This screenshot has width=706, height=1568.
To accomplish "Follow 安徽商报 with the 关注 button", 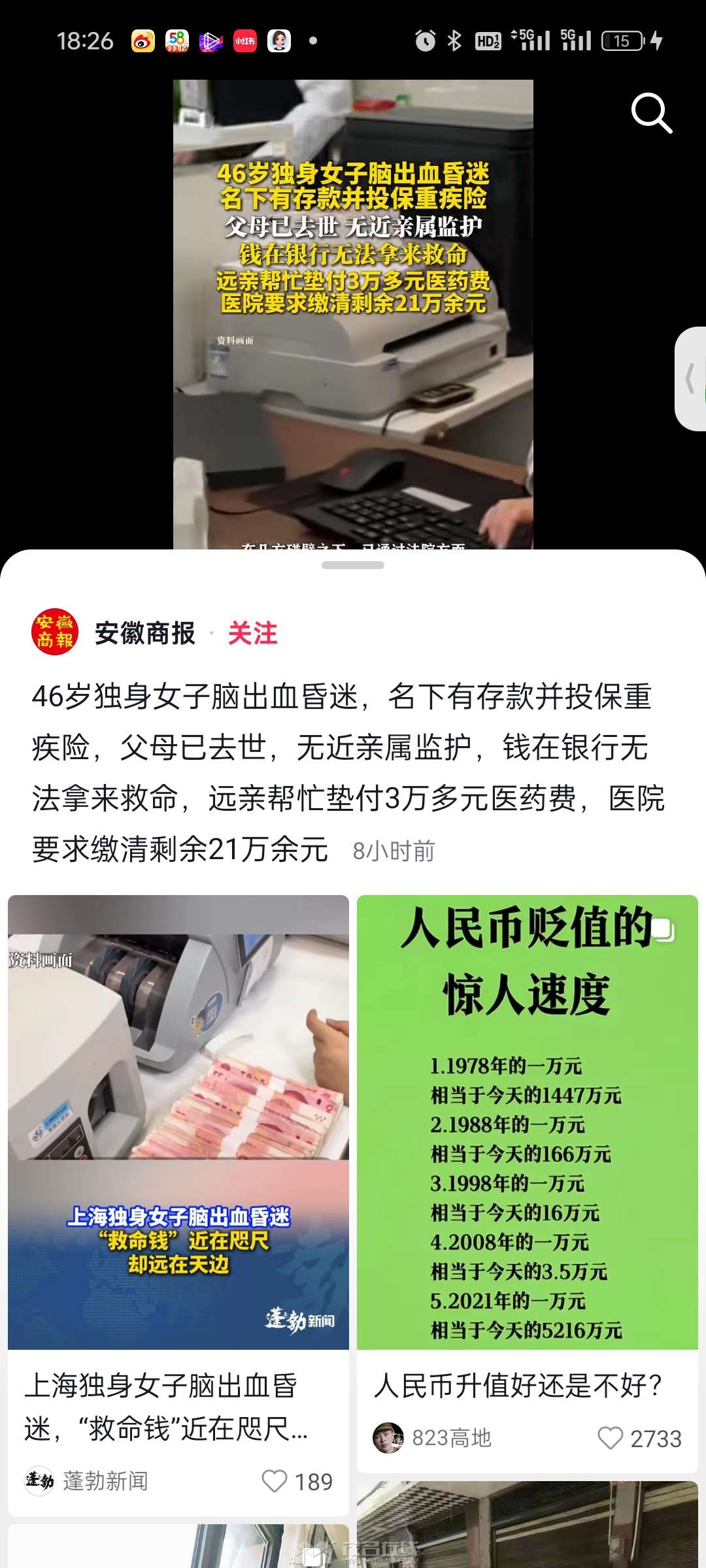I will tap(252, 633).
